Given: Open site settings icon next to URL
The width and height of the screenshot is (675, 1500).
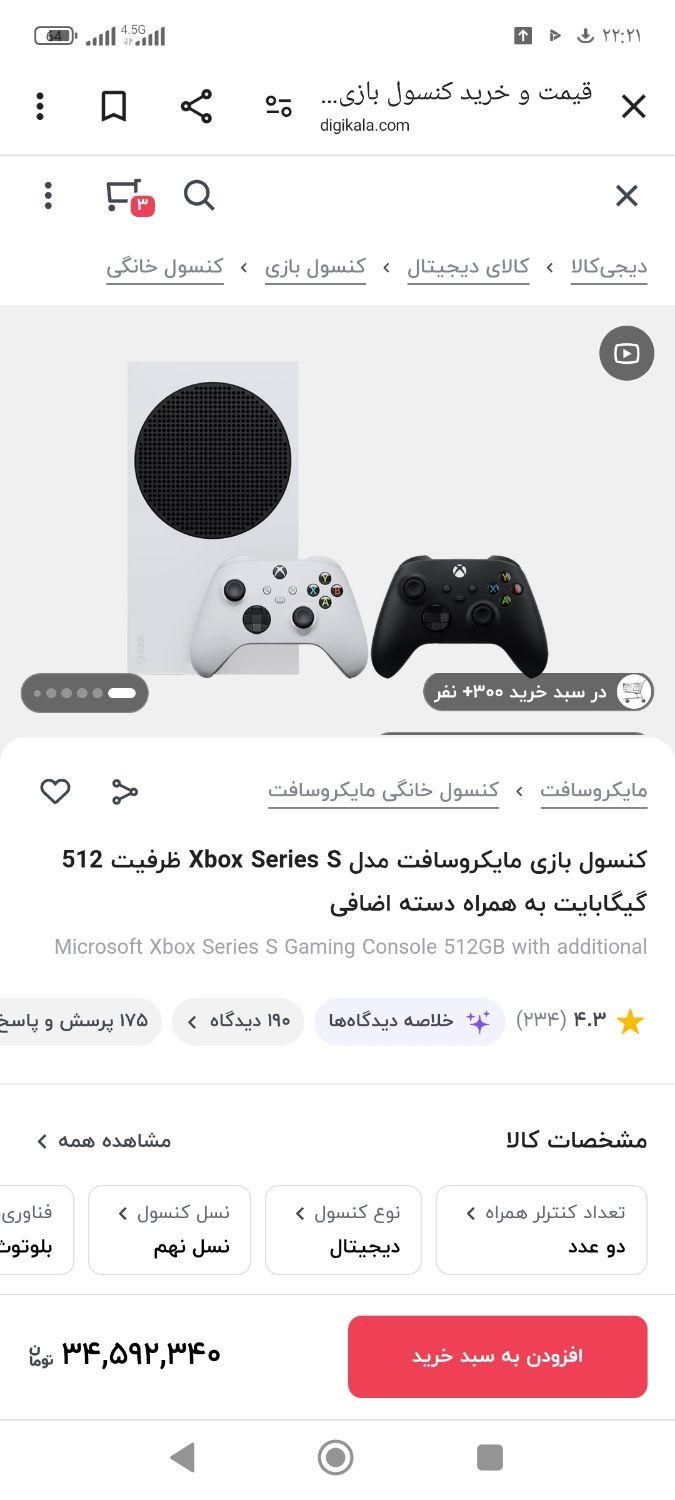Looking at the screenshot, I should pyautogui.click(x=278, y=106).
